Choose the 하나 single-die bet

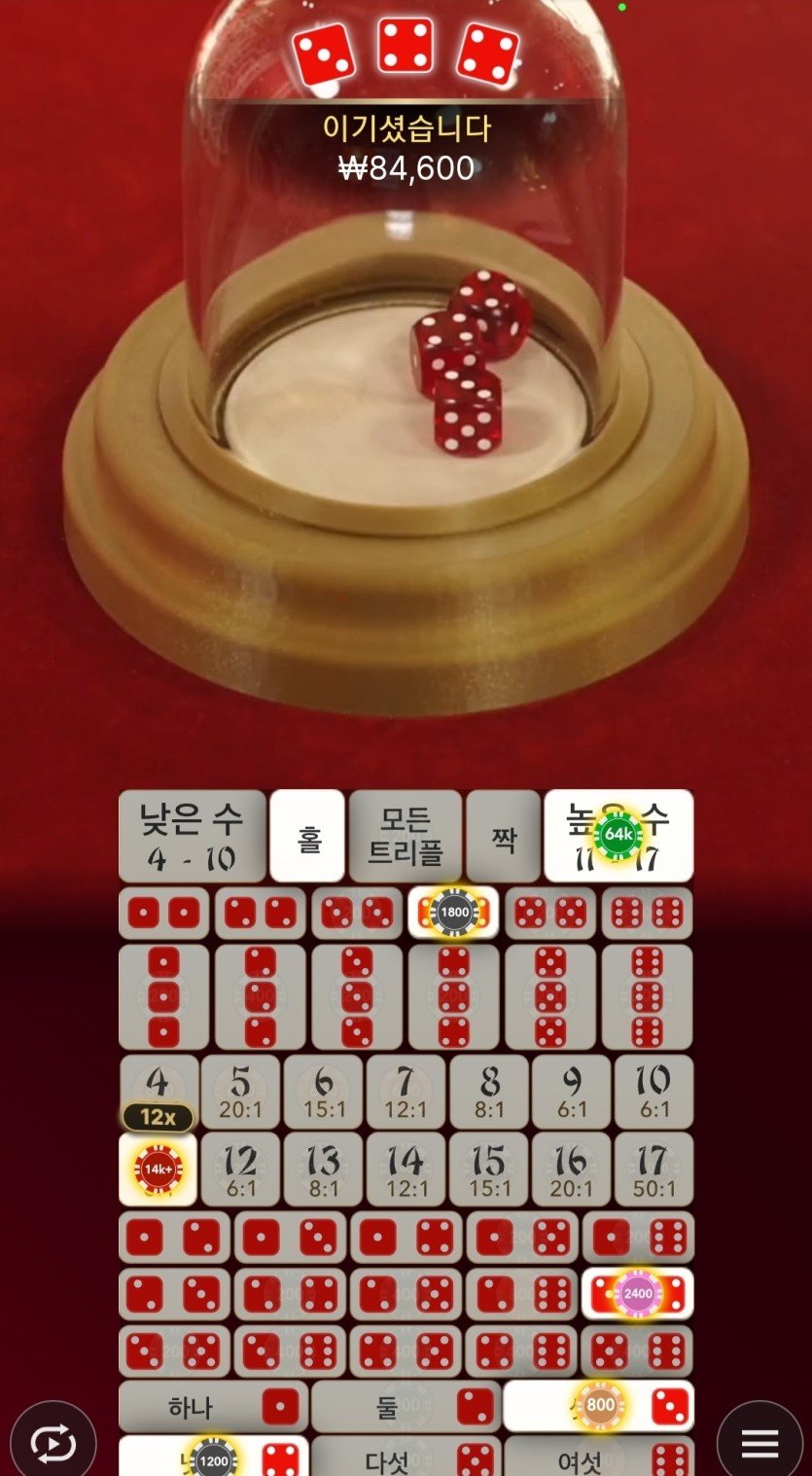(213, 1406)
